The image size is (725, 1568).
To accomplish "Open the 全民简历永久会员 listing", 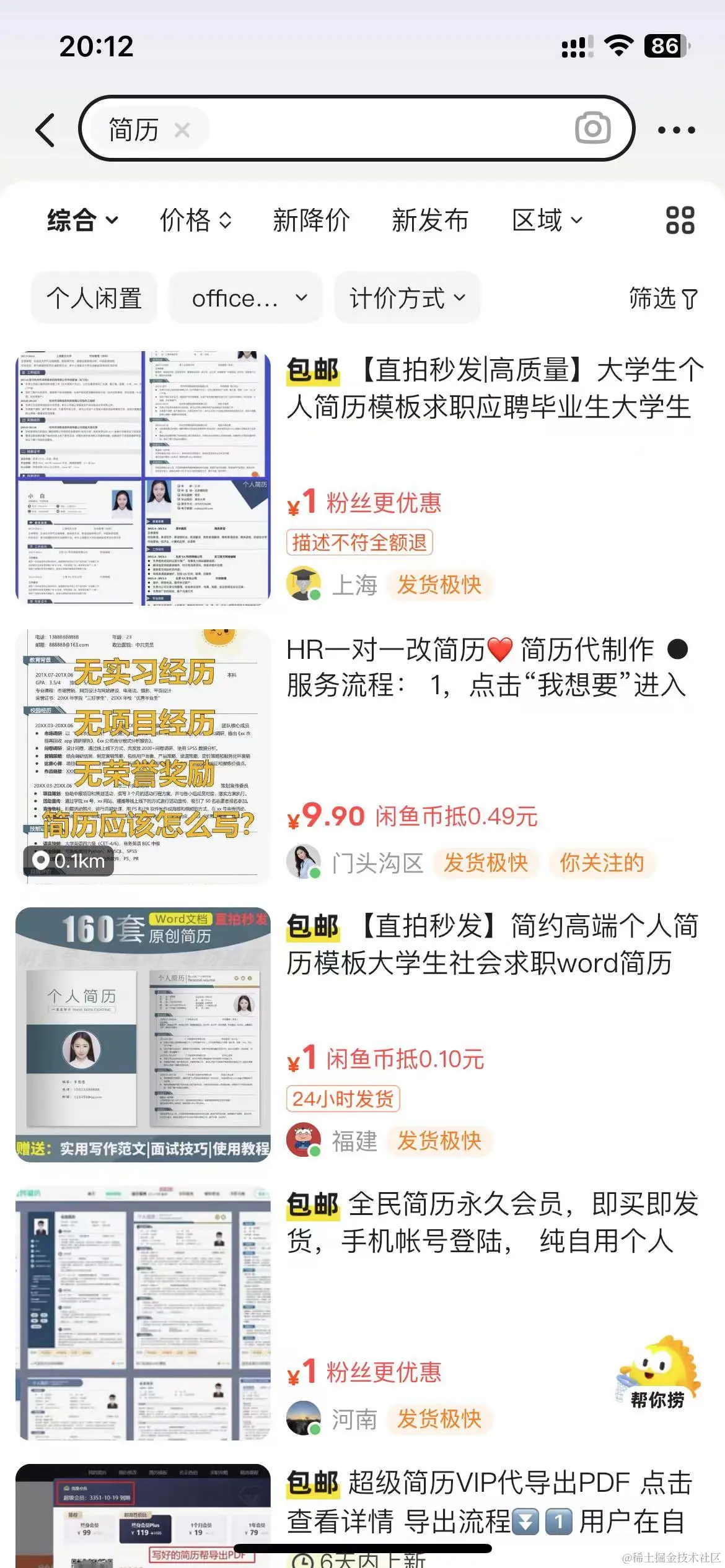I will tap(493, 1222).
